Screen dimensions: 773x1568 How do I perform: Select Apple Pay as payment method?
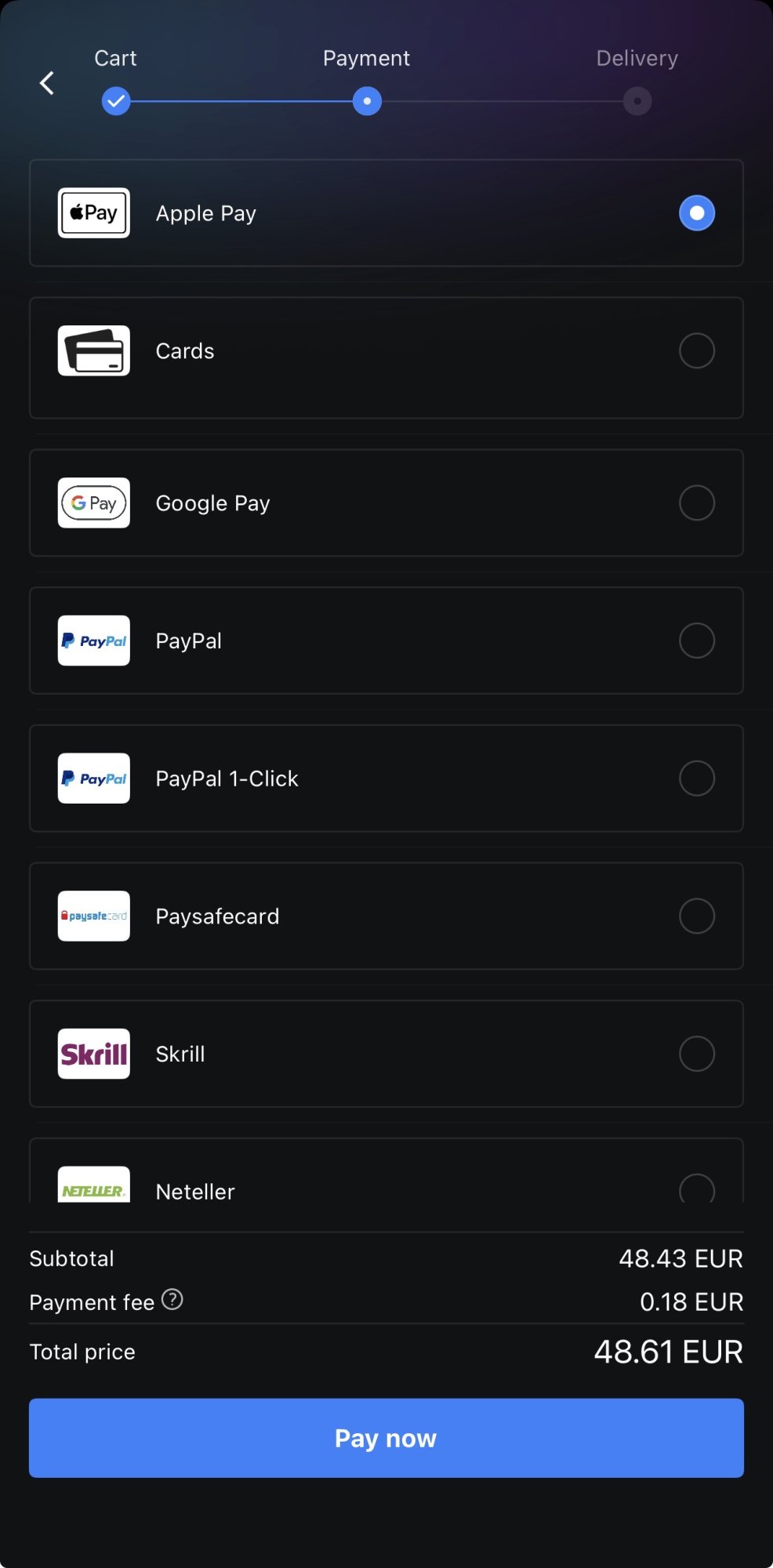[x=386, y=213]
